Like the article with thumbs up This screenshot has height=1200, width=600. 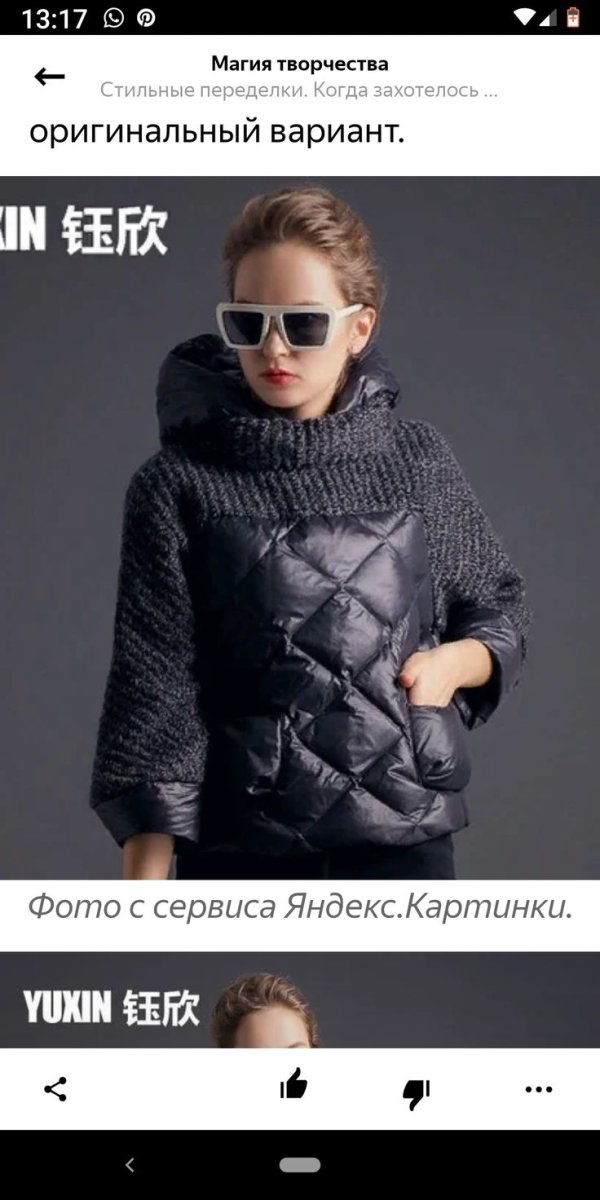point(293,1087)
